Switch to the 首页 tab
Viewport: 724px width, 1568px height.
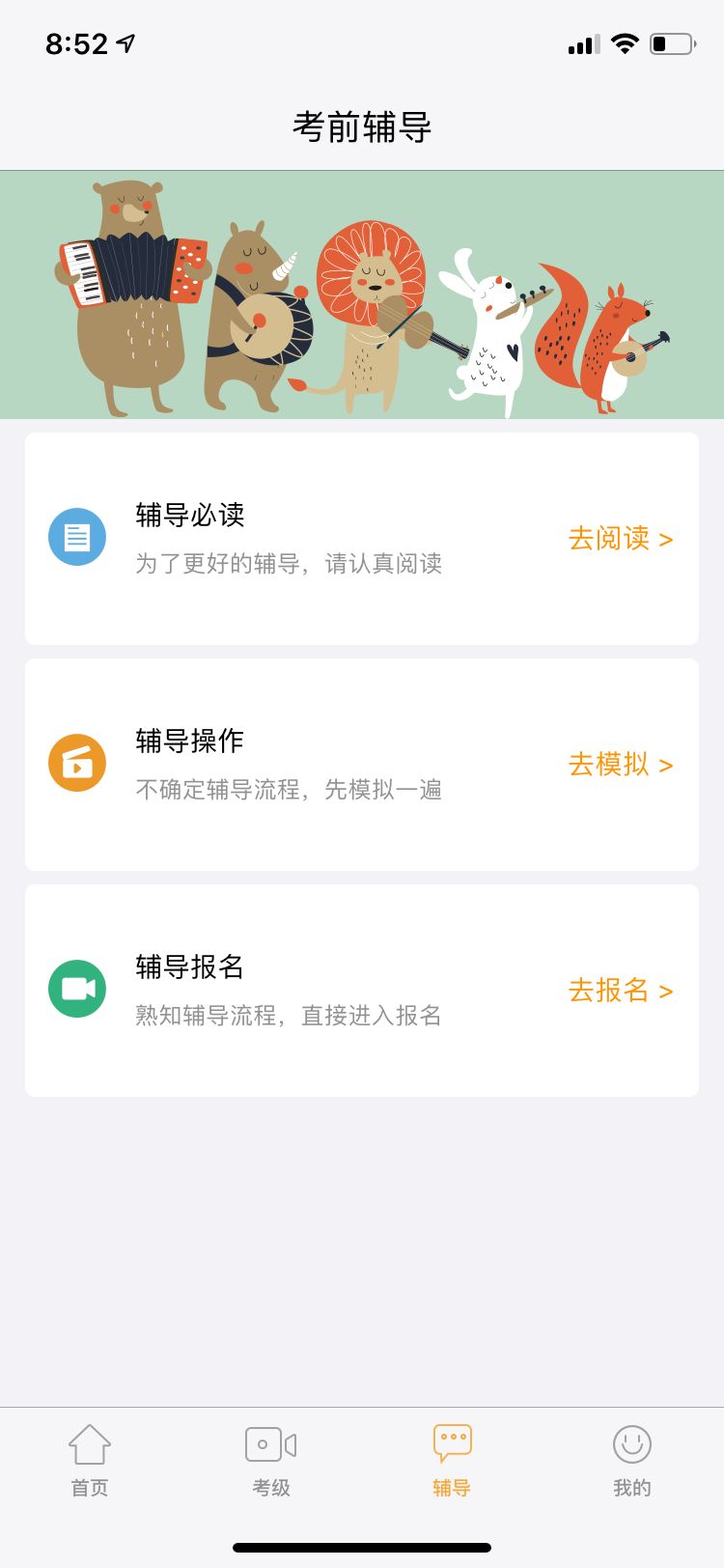(x=90, y=1463)
